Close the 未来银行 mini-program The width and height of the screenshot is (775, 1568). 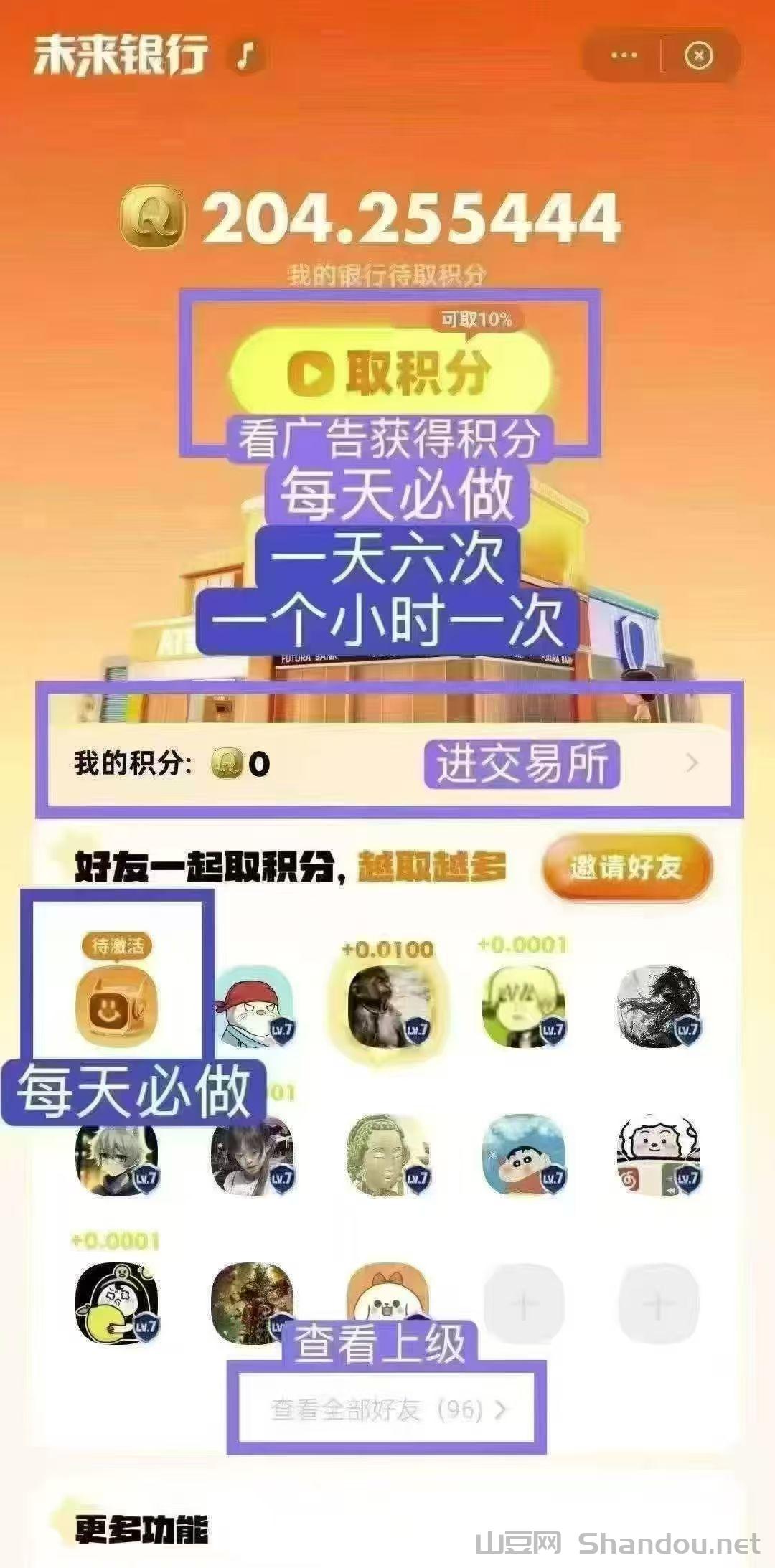tap(698, 55)
